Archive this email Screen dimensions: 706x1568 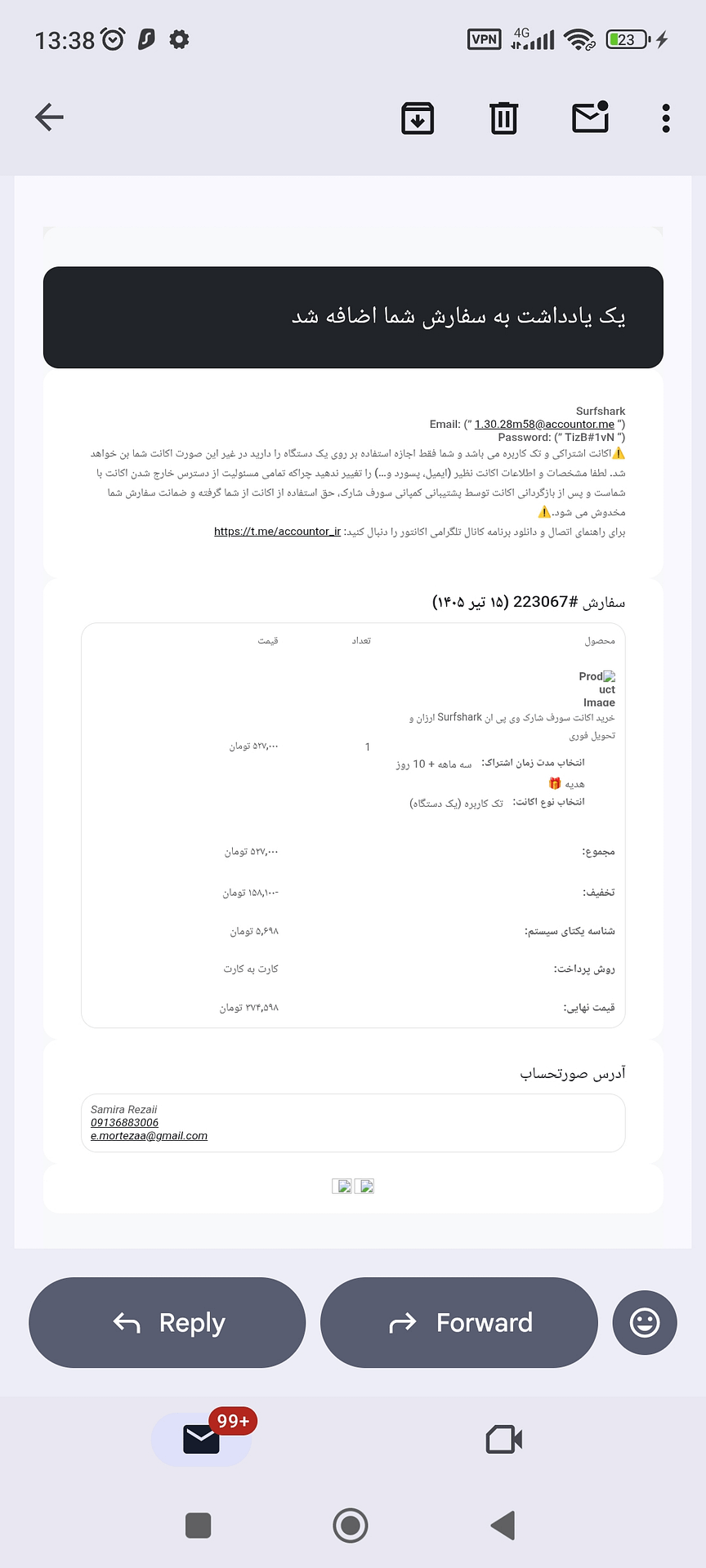pyautogui.click(x=418, y=118)
